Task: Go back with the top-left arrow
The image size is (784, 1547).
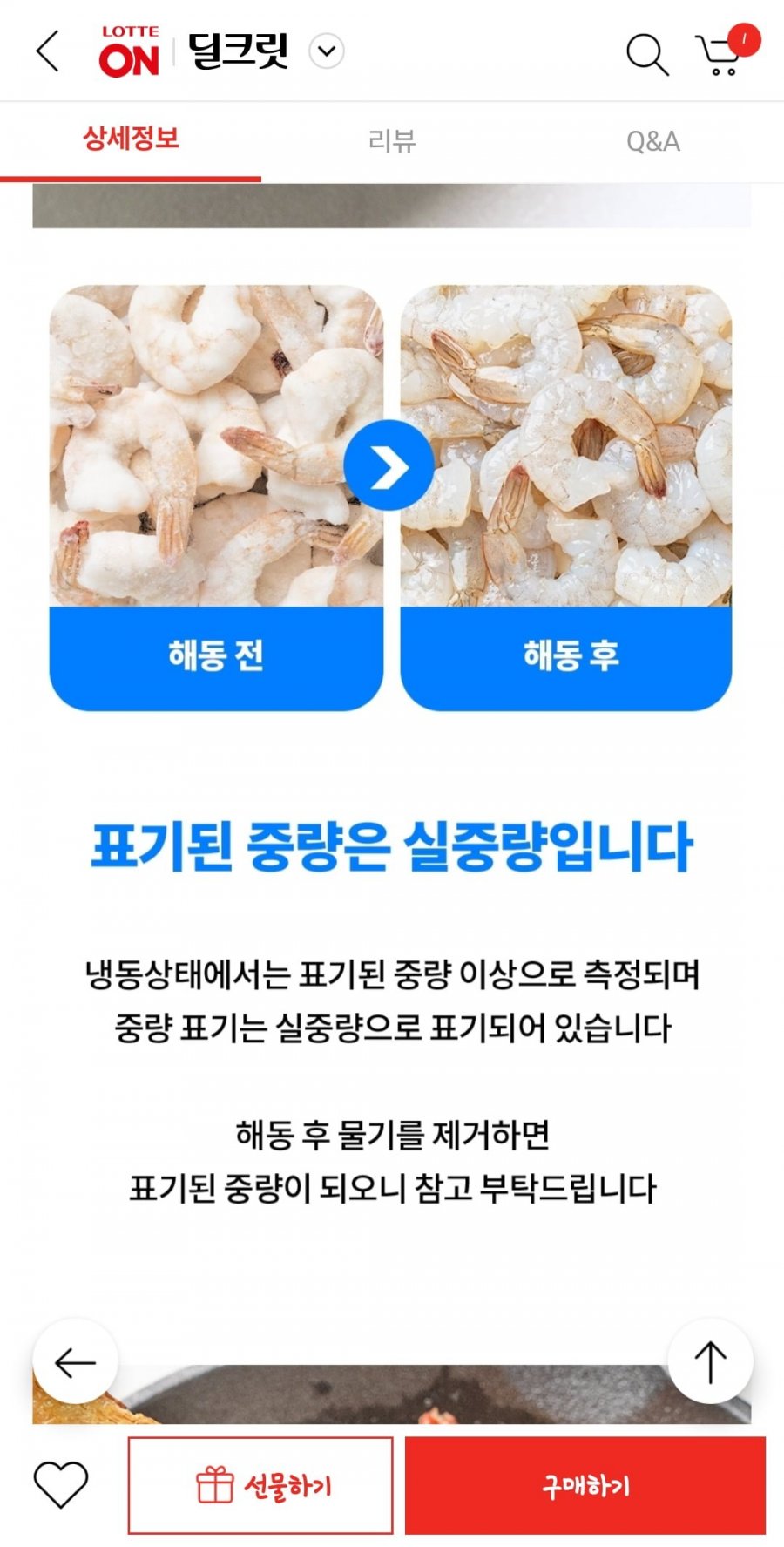Action: click(49, 51)
